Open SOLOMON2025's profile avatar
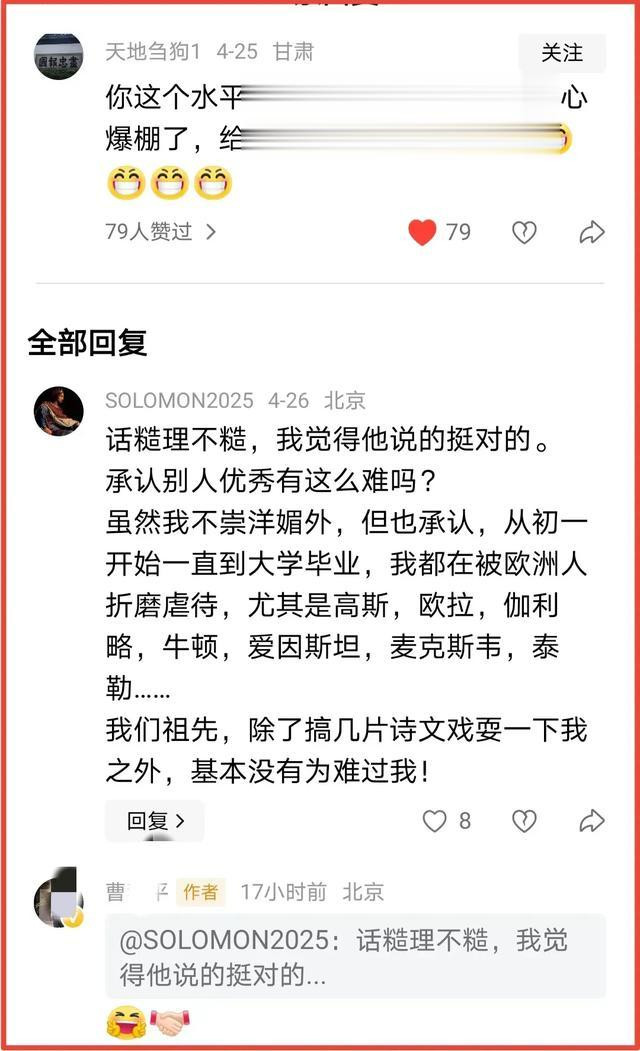 click(x=59, y=411)
